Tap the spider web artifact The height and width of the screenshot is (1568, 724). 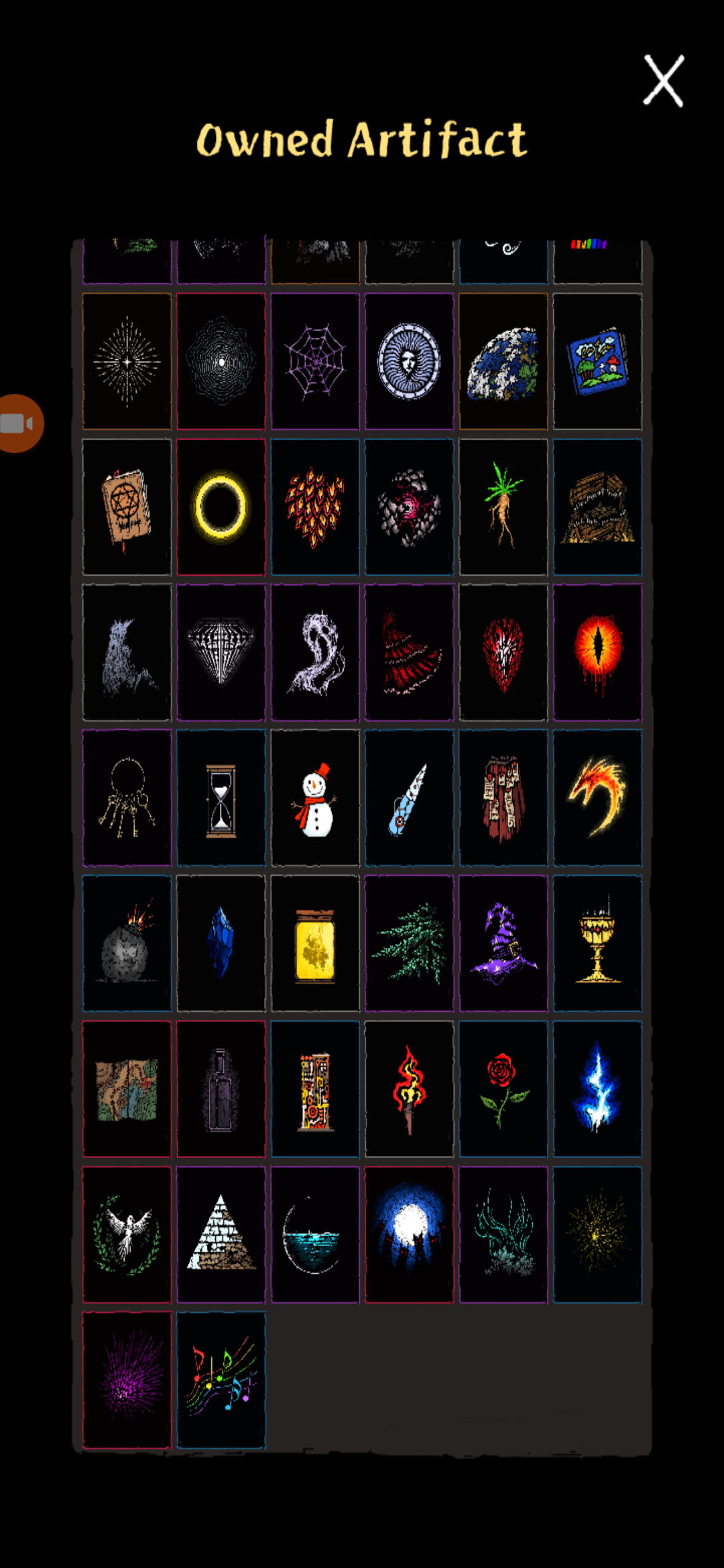coord(315,361)
